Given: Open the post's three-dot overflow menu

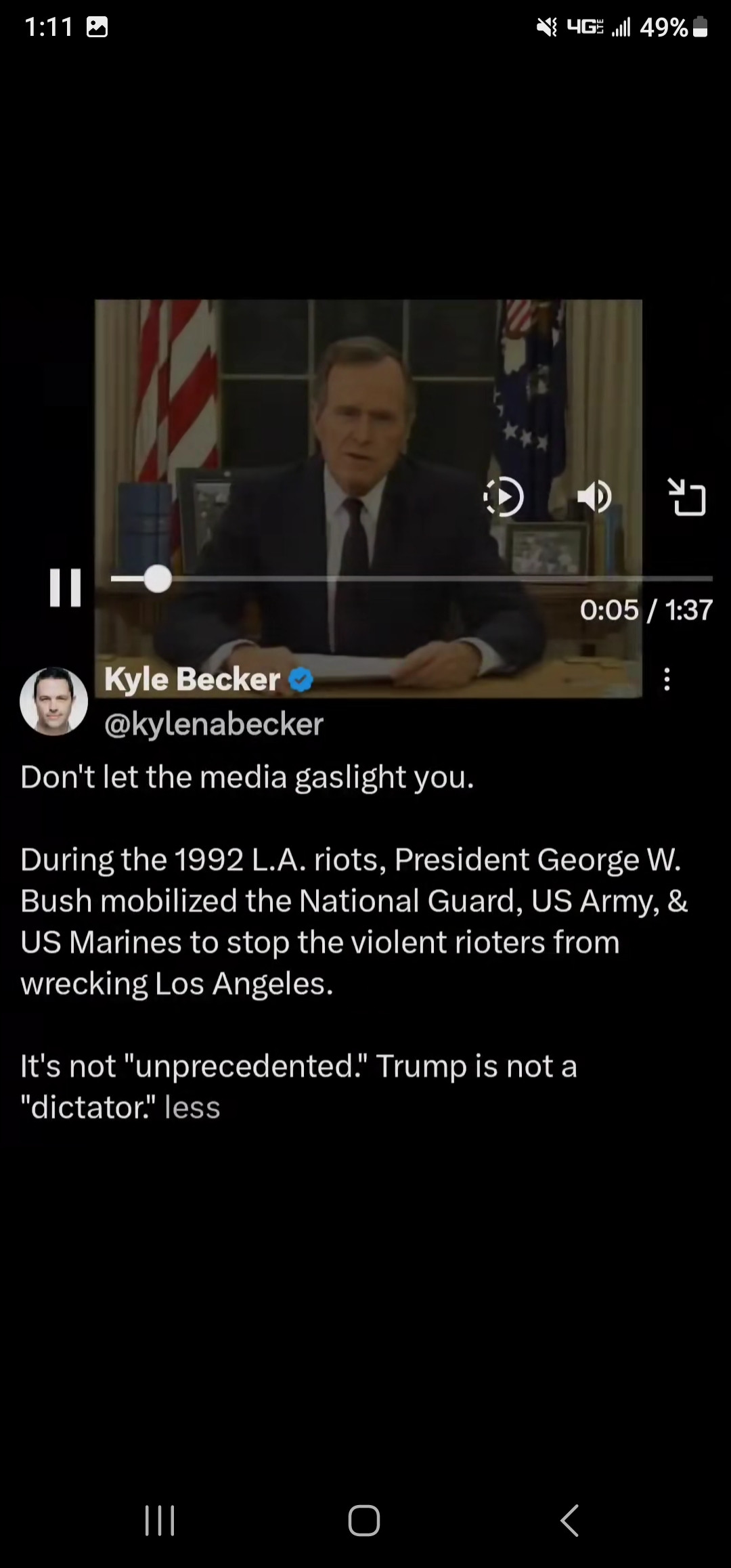Looking at the screenshot, I should point(667,678).
